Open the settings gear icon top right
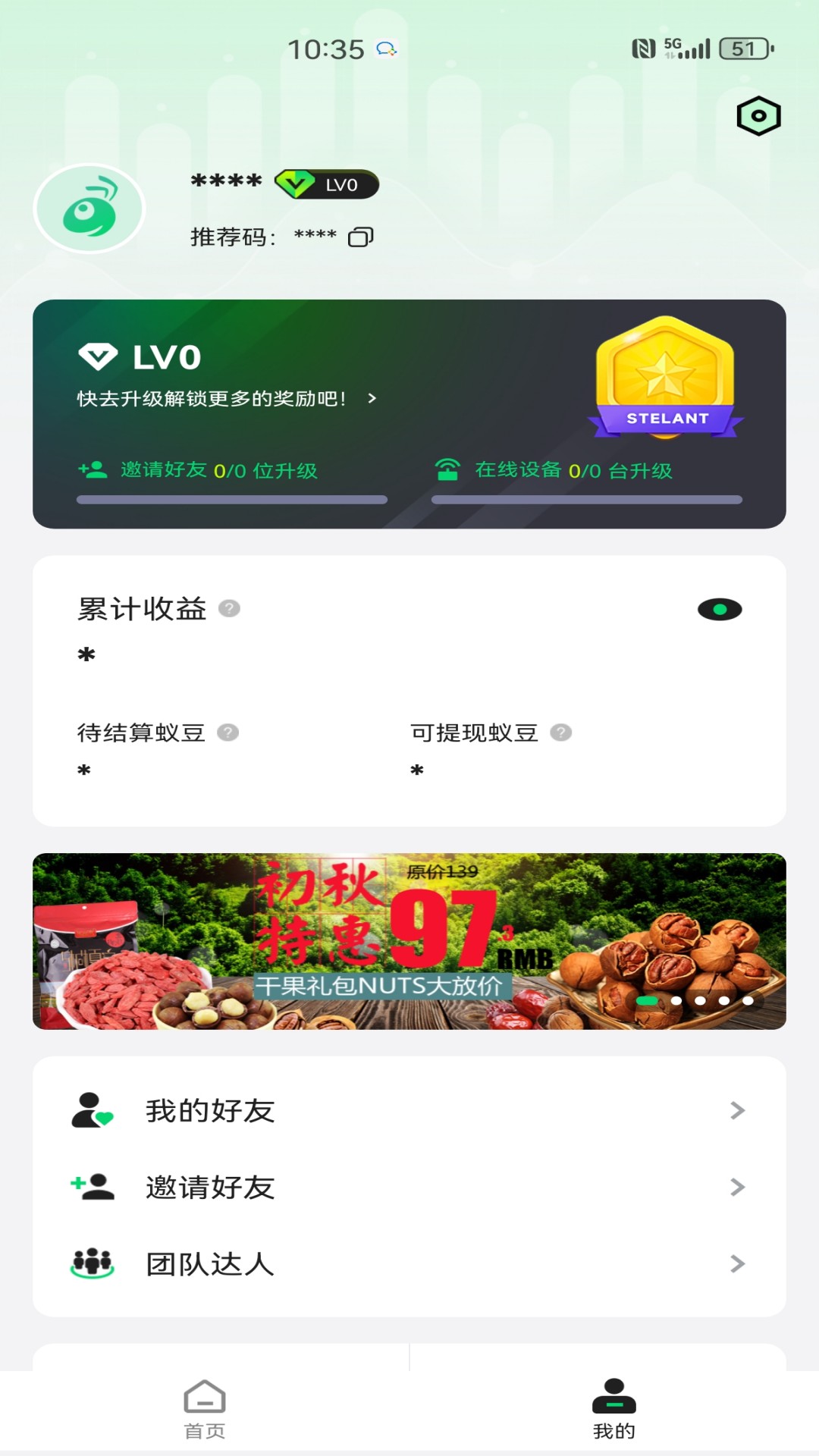Image resolution: width=819 pixels, height=1456 pixels. point(758,115)
